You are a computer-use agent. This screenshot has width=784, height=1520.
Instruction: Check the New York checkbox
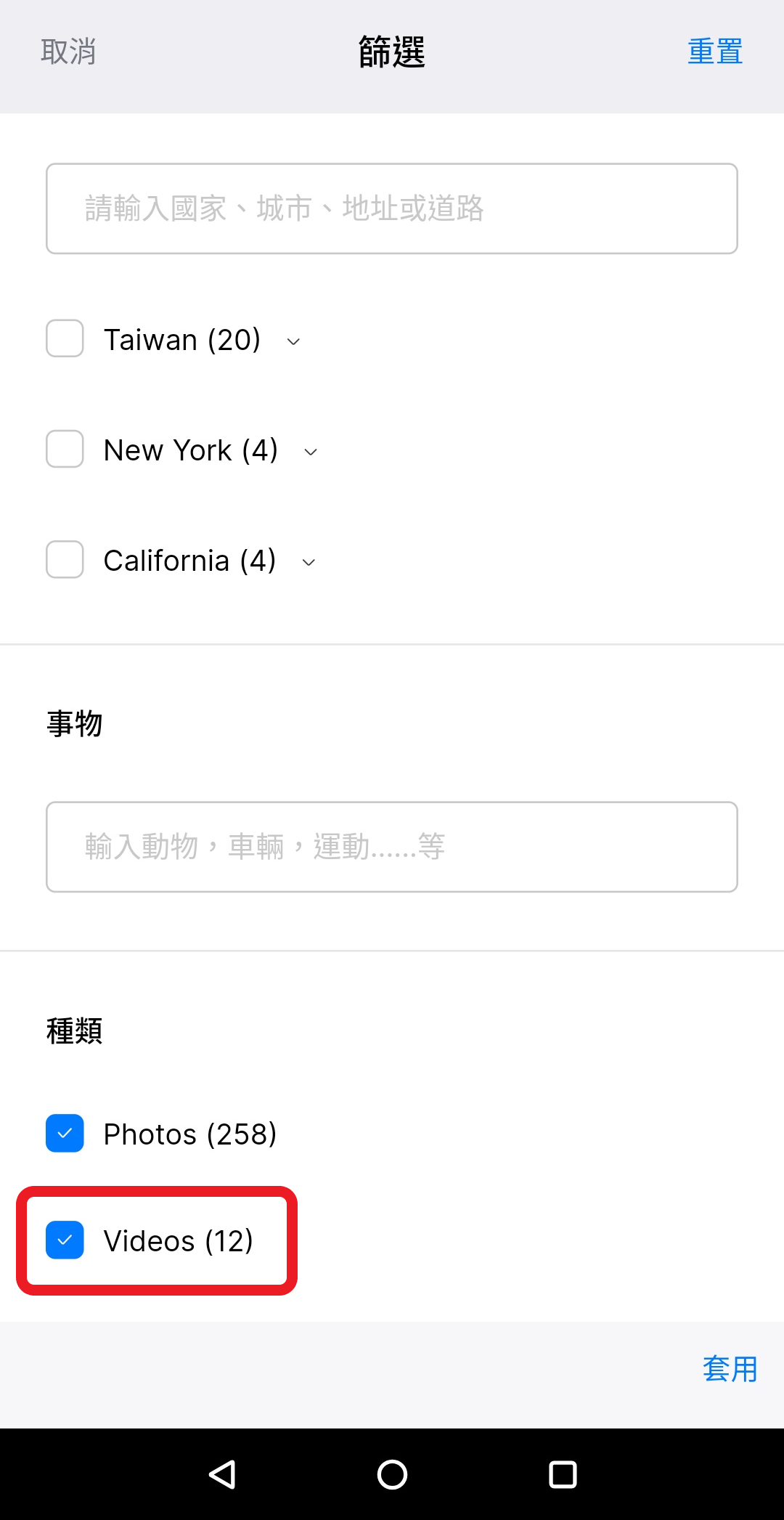(x=64, y=450)
